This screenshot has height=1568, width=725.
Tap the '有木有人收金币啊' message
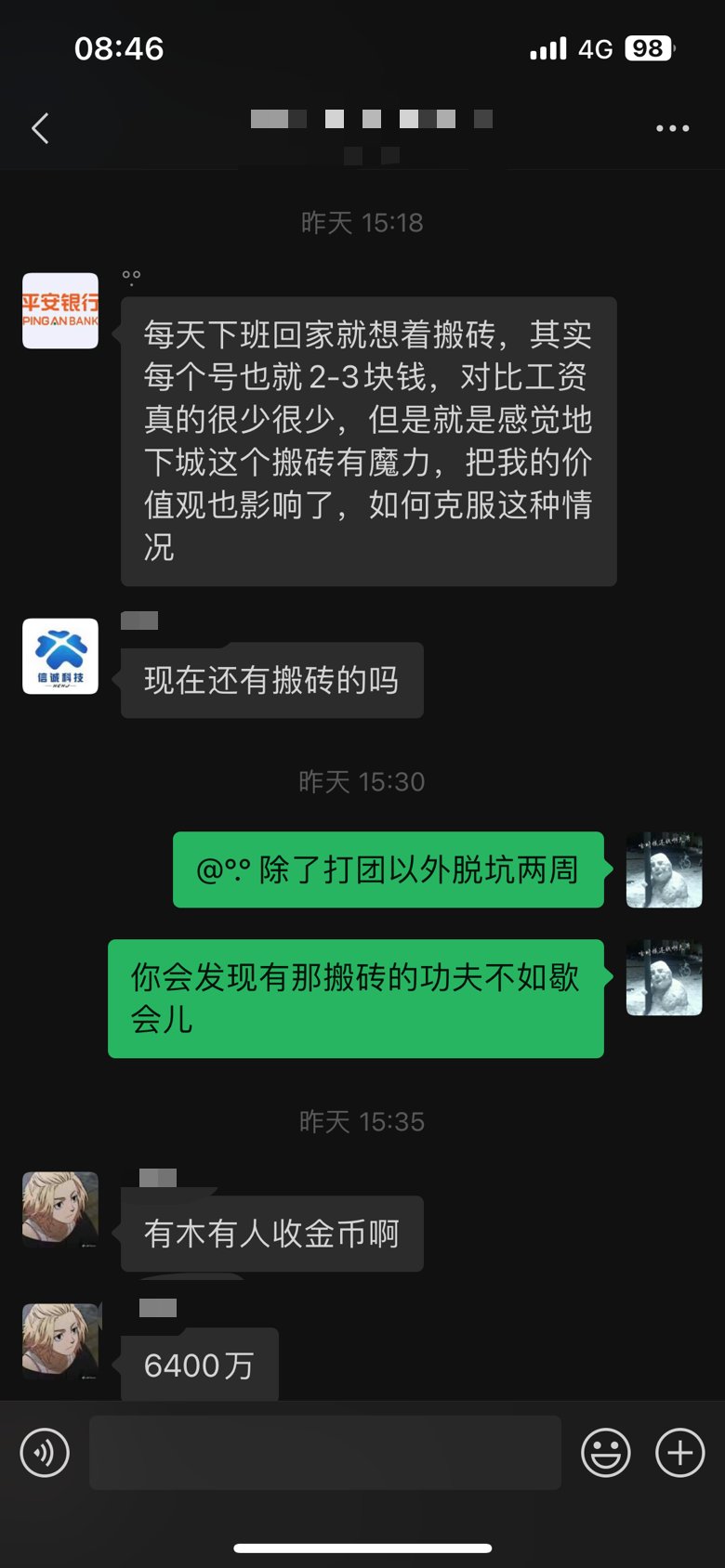pos(270,1233)
